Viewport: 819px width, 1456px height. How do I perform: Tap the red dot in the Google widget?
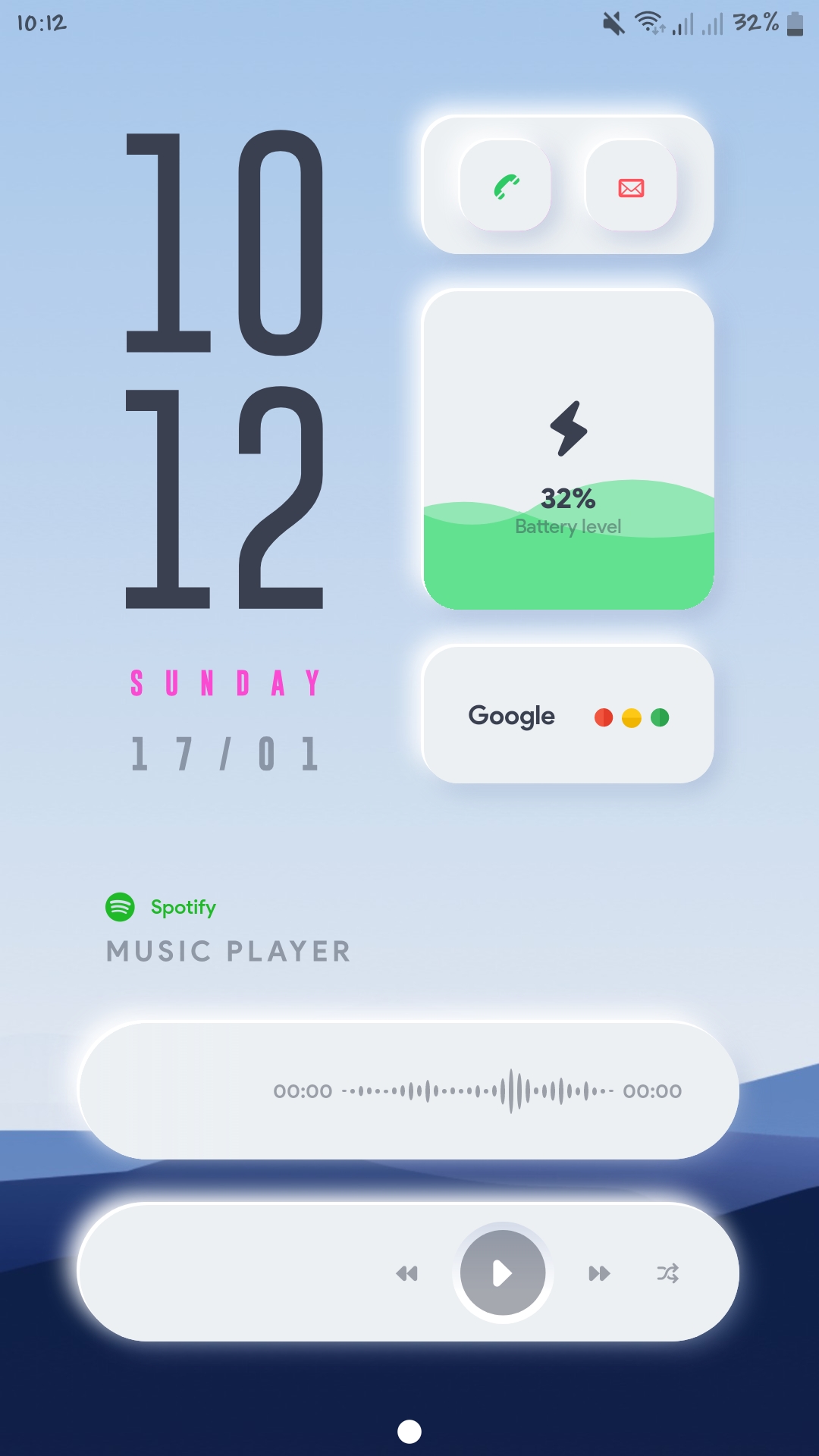(604, 716)
